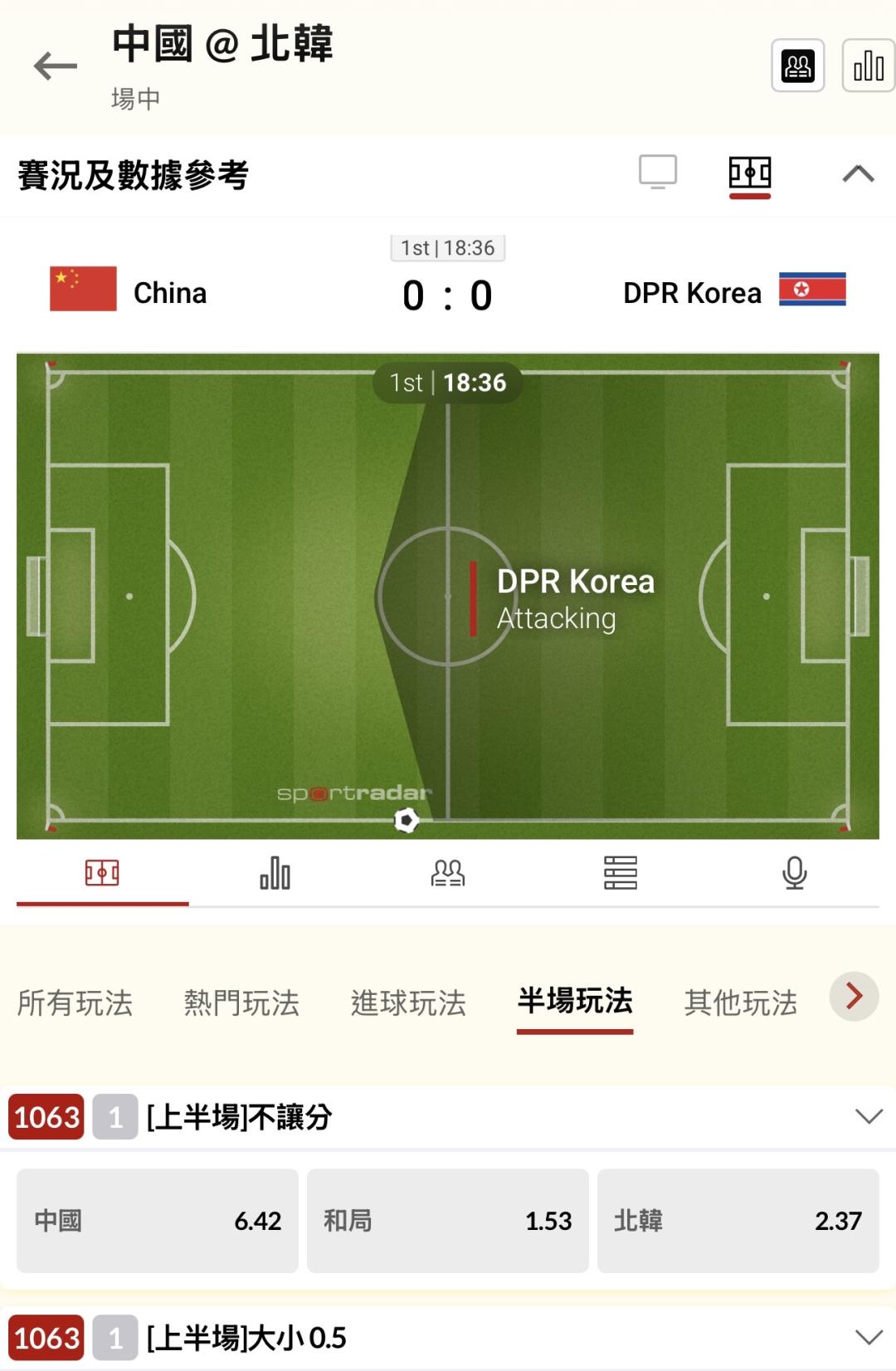Open the commentary microphone tab
Screen dimensions: 896x1371
(x=795, y=873)
